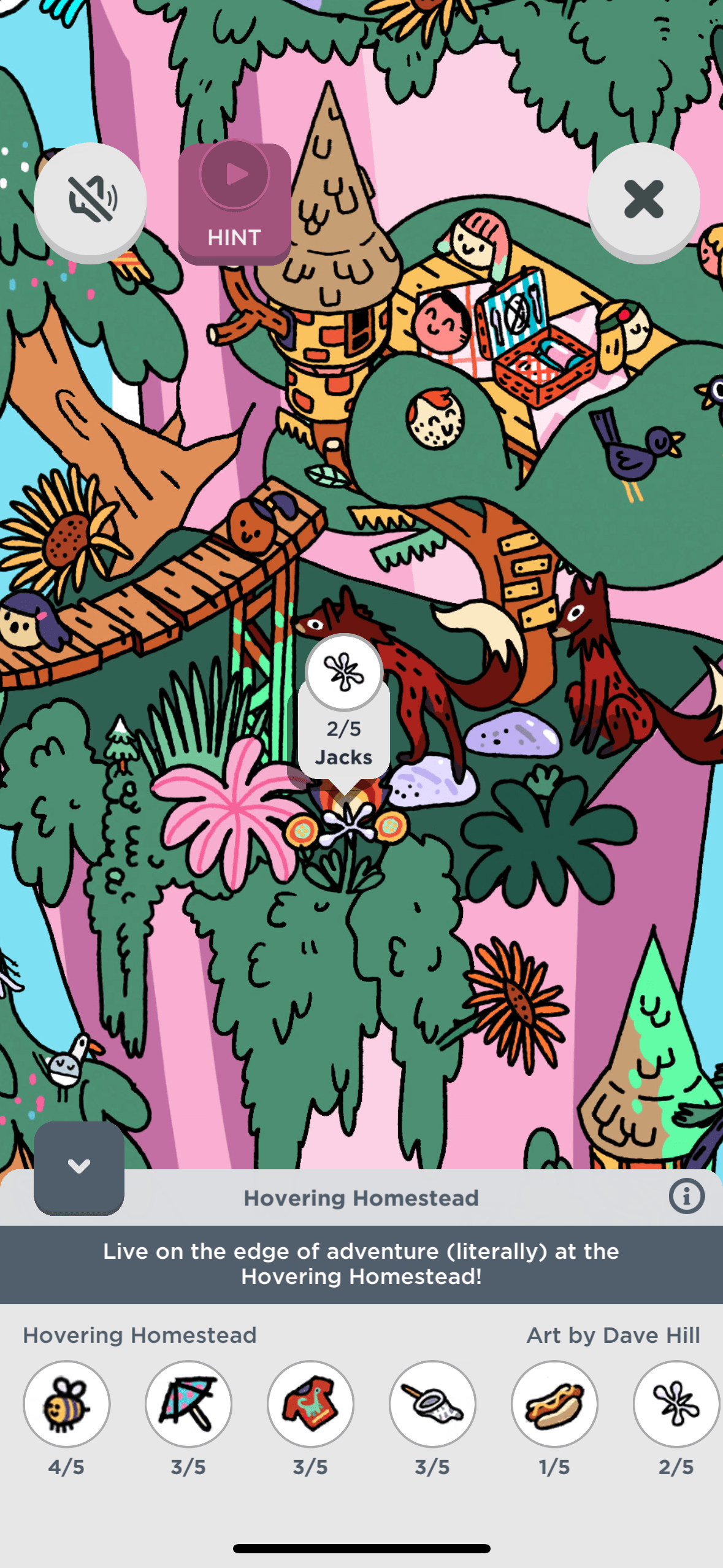Collapse the bottom info panel
The height and width of the screenshot is (1568, 723).
pos(79,1167)
